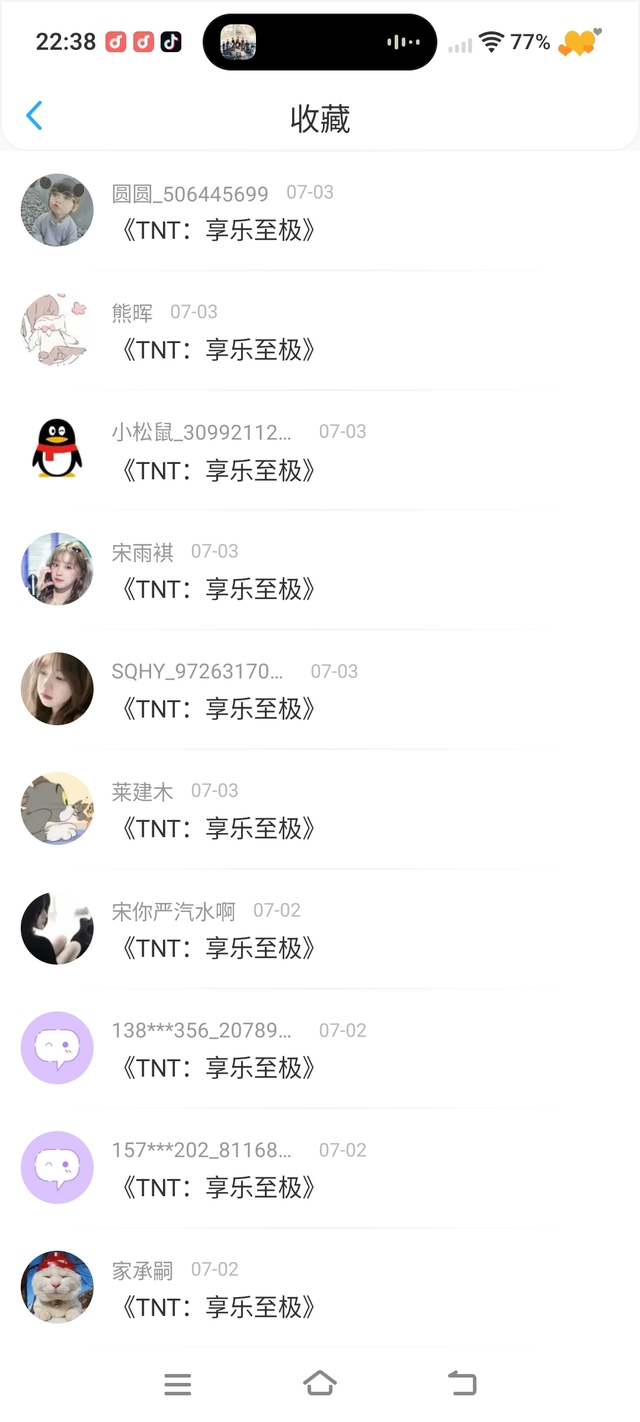
Task: Go to the system home screen
Action: coord(319,1384)
